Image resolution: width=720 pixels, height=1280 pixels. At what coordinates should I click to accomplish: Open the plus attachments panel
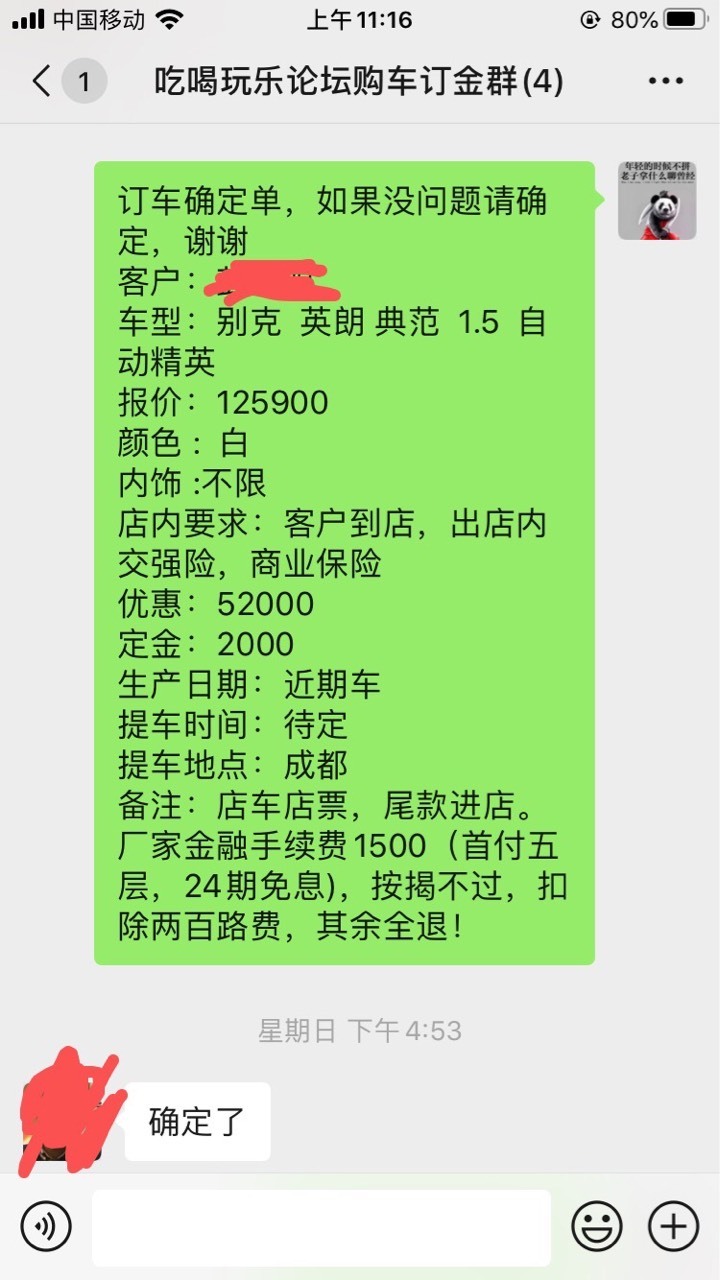[x=674, y=1226]
